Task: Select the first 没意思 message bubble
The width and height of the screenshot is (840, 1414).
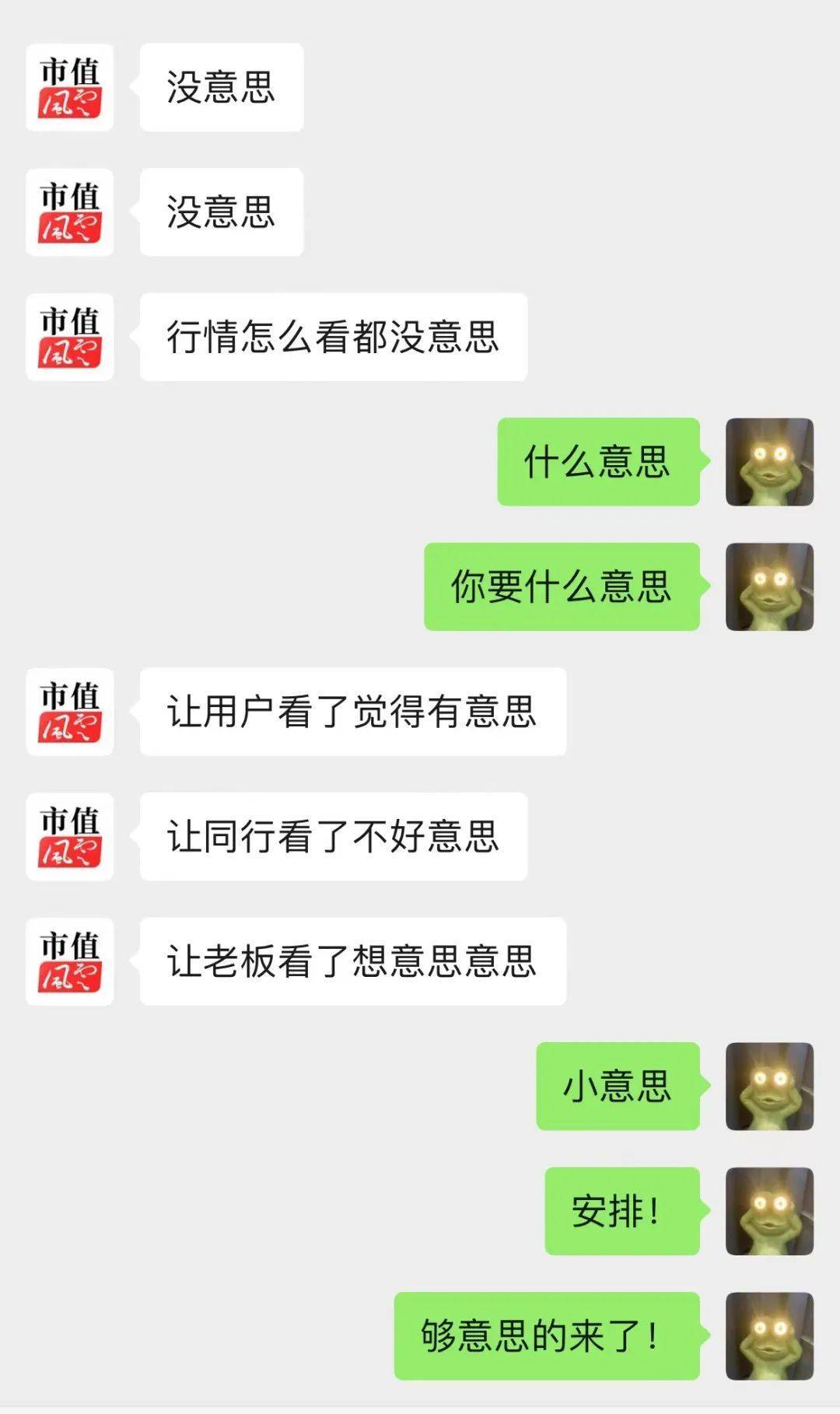Action: 220,87
